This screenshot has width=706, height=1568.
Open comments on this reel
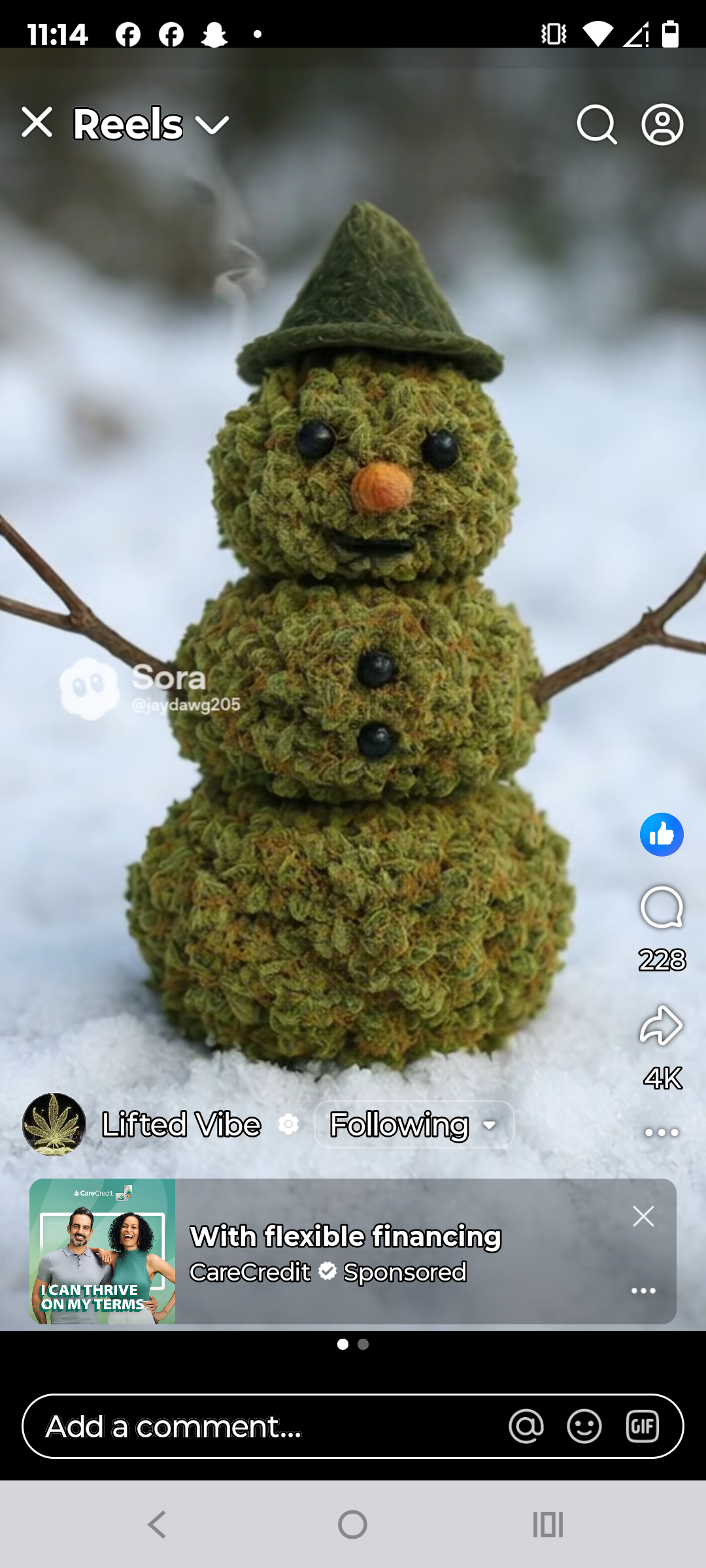pos(662,907)
